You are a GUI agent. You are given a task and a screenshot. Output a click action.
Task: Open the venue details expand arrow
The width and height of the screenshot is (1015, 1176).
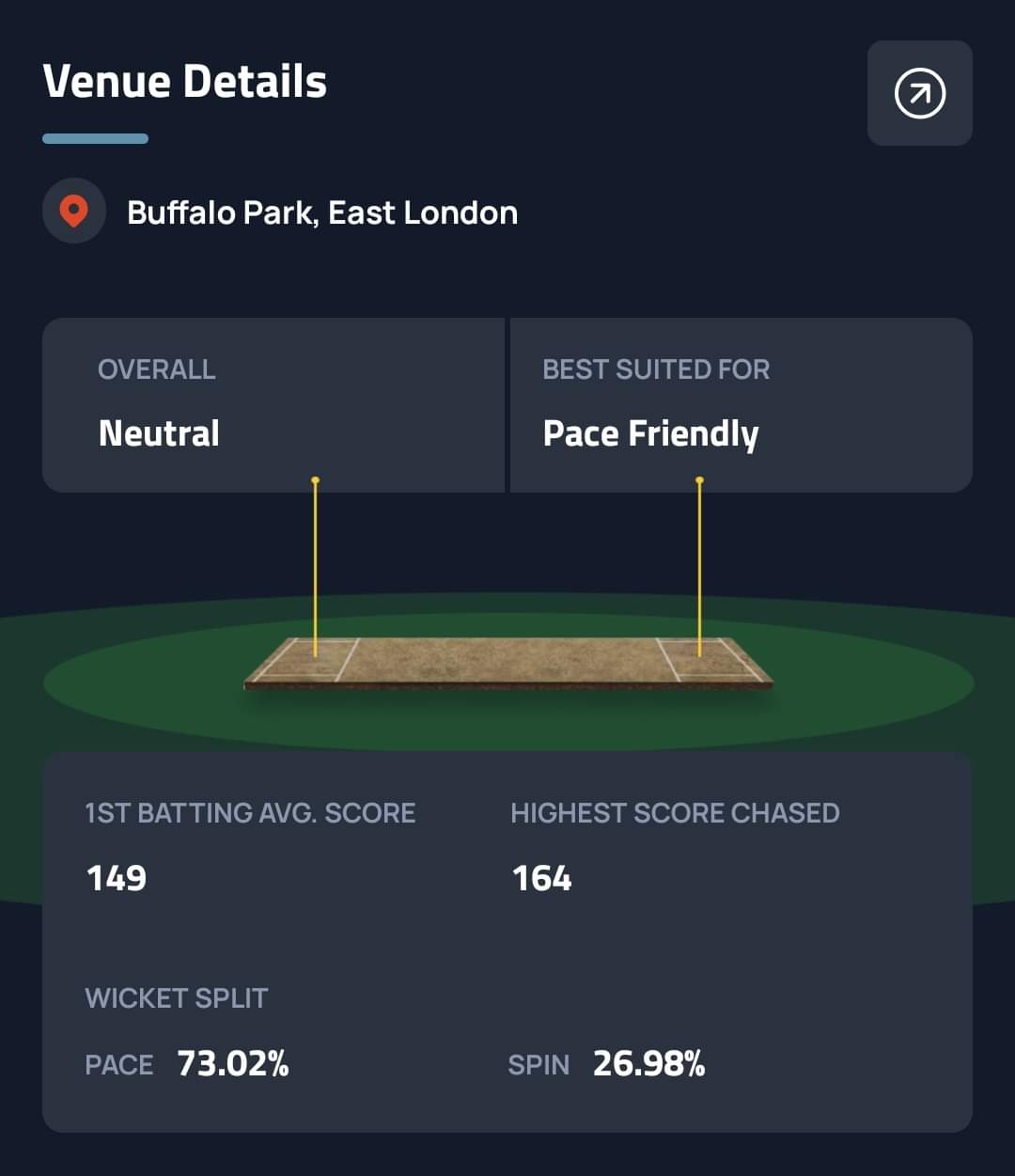tap(919, 93)
